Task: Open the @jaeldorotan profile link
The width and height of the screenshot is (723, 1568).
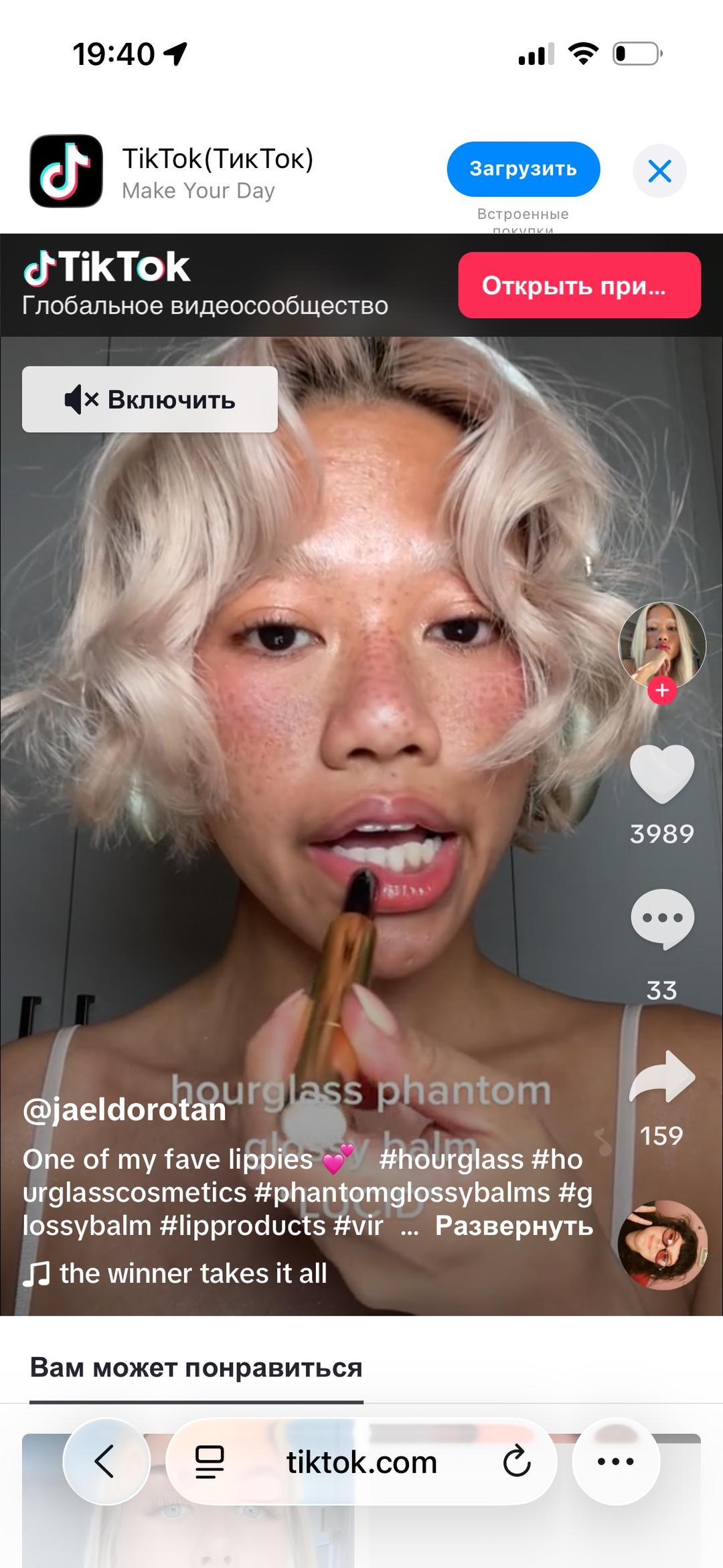Action: pyautogui.click(x=125, y=1110)
